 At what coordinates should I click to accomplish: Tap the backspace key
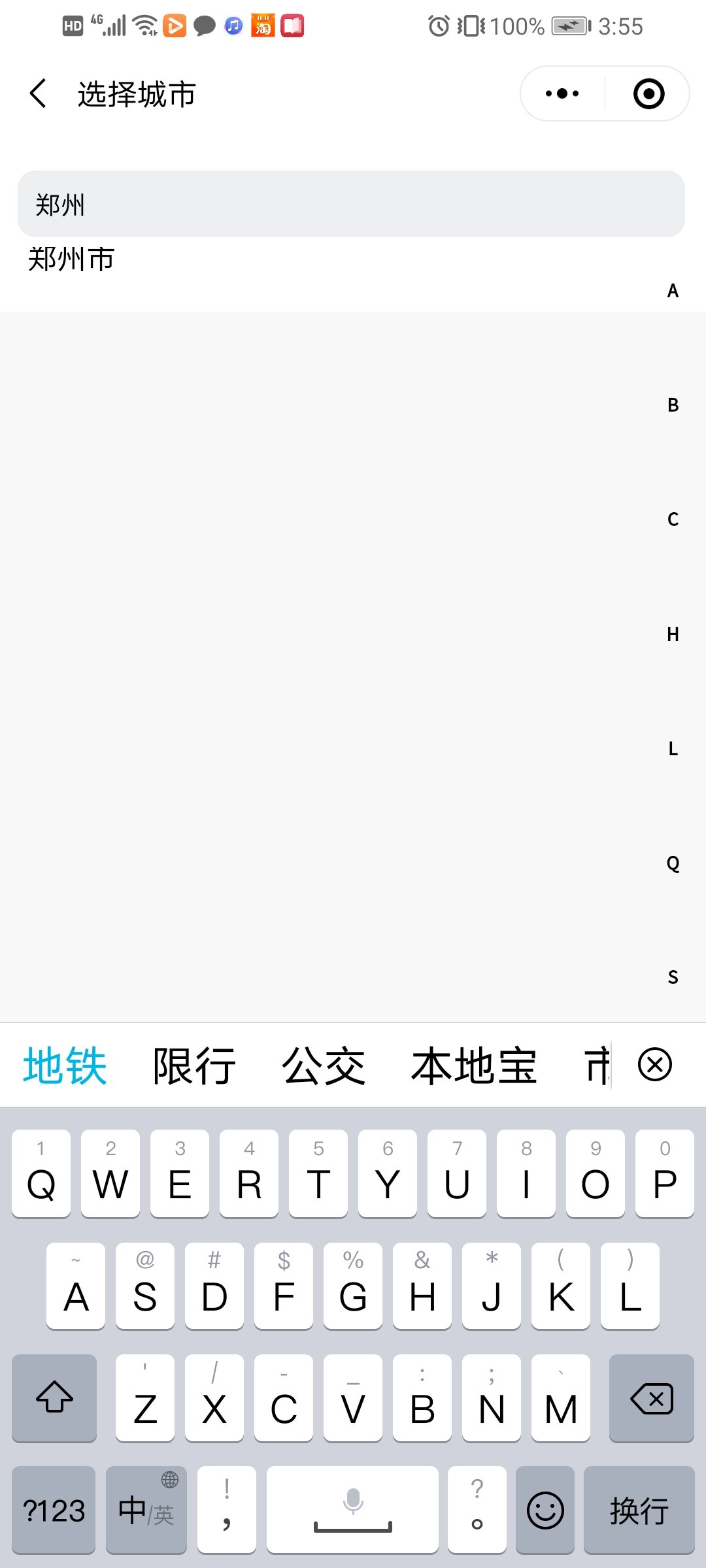(x=651, y=1398)
